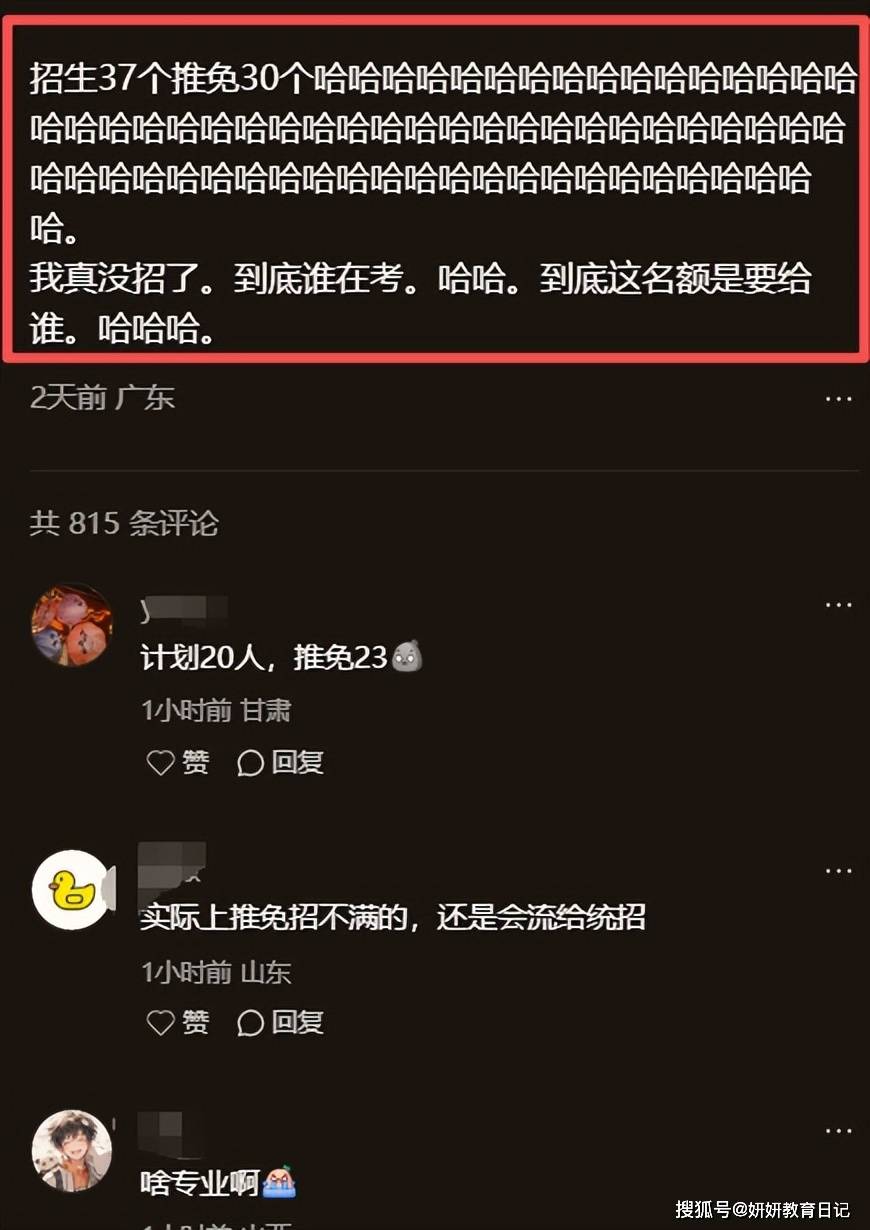View the yellow duck avatar's profile
The width and height of the screenshot is (870, 1230).
pos(72,889)
